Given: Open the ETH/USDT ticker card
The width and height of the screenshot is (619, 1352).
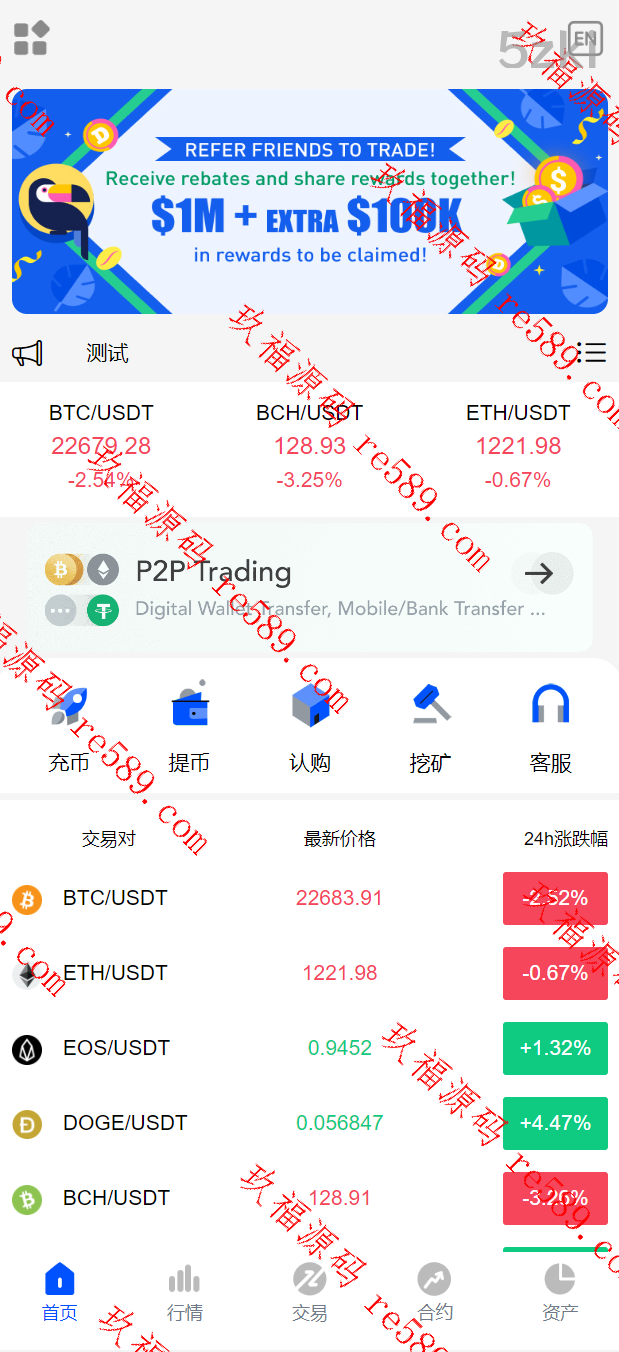Looking at the screenshot, I should [x=517, y=446].
